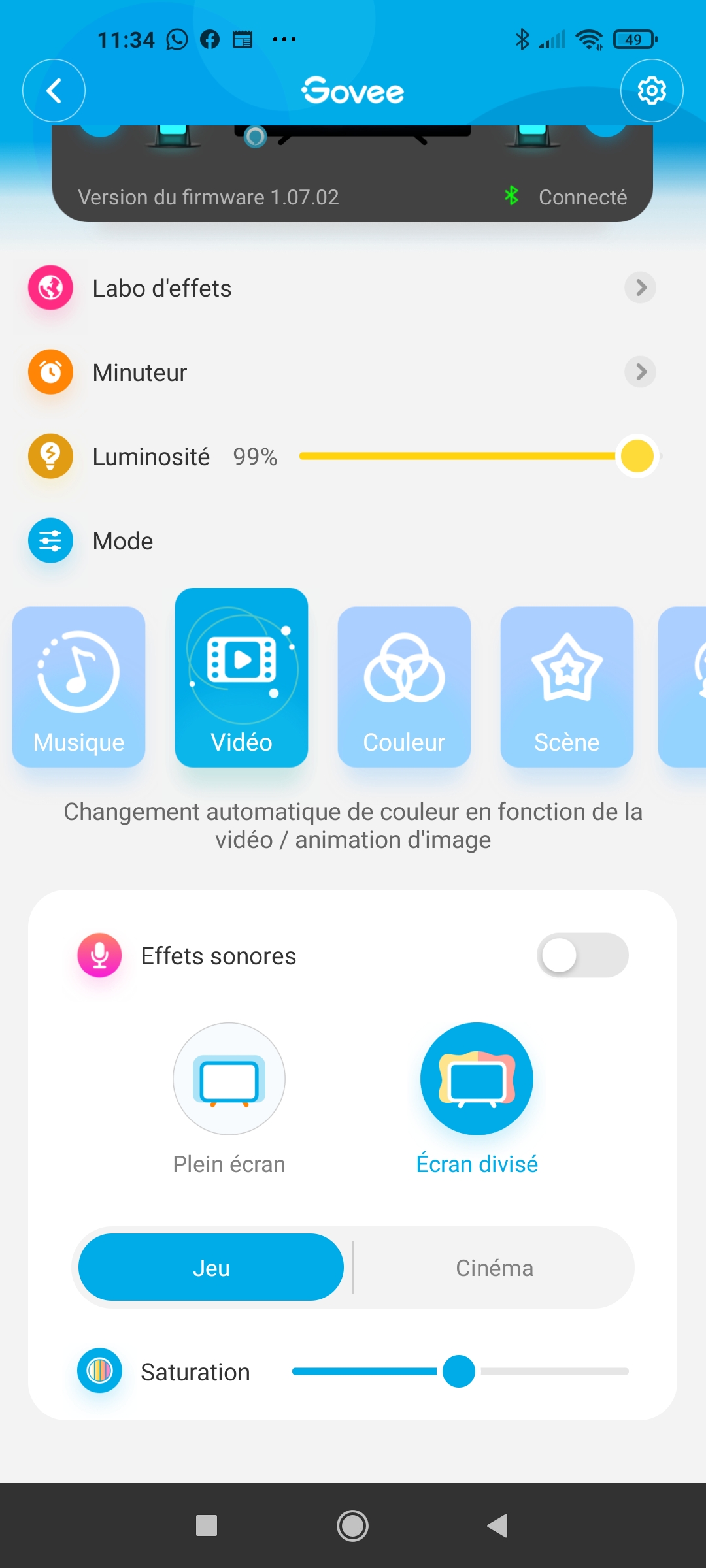Tap the Saturation slider track

coord(460,1371)
